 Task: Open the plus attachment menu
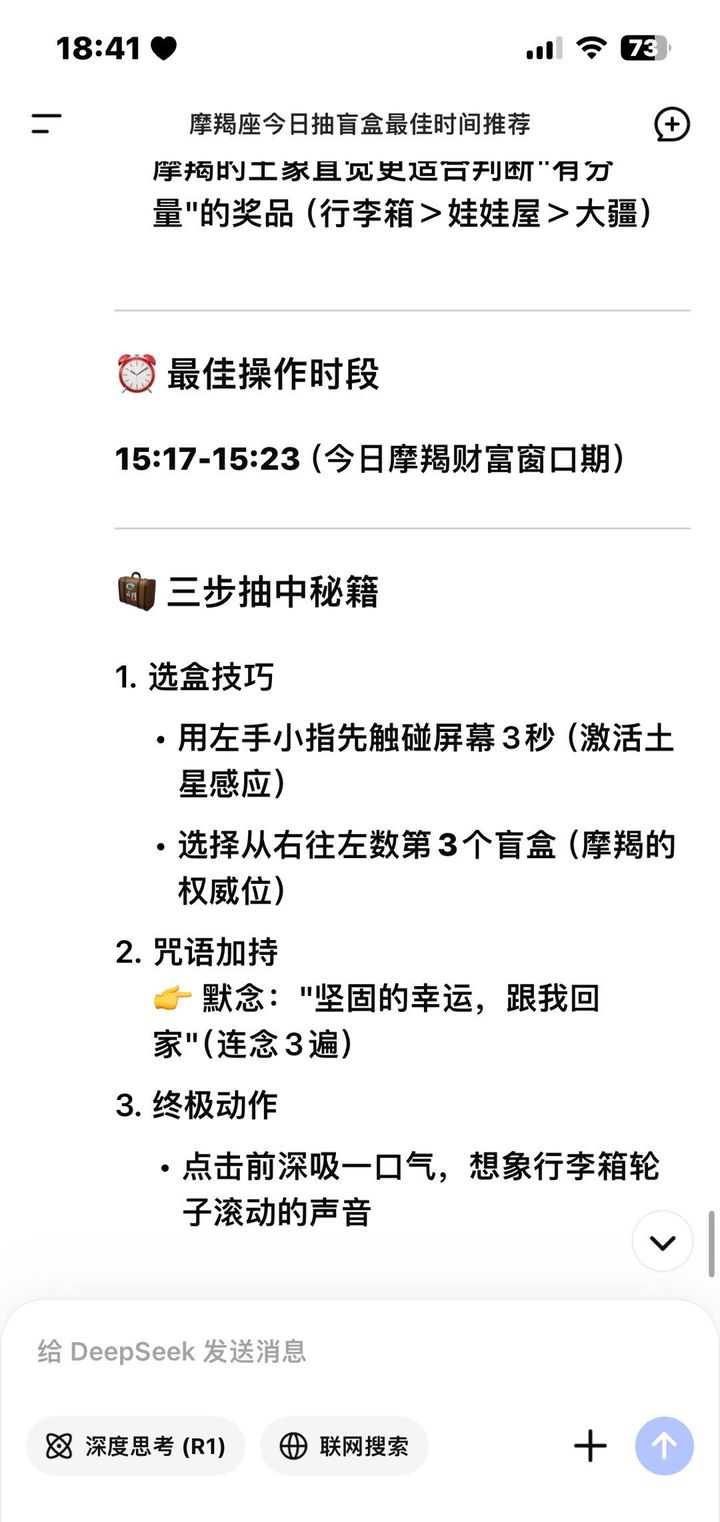pos(590,1446)
